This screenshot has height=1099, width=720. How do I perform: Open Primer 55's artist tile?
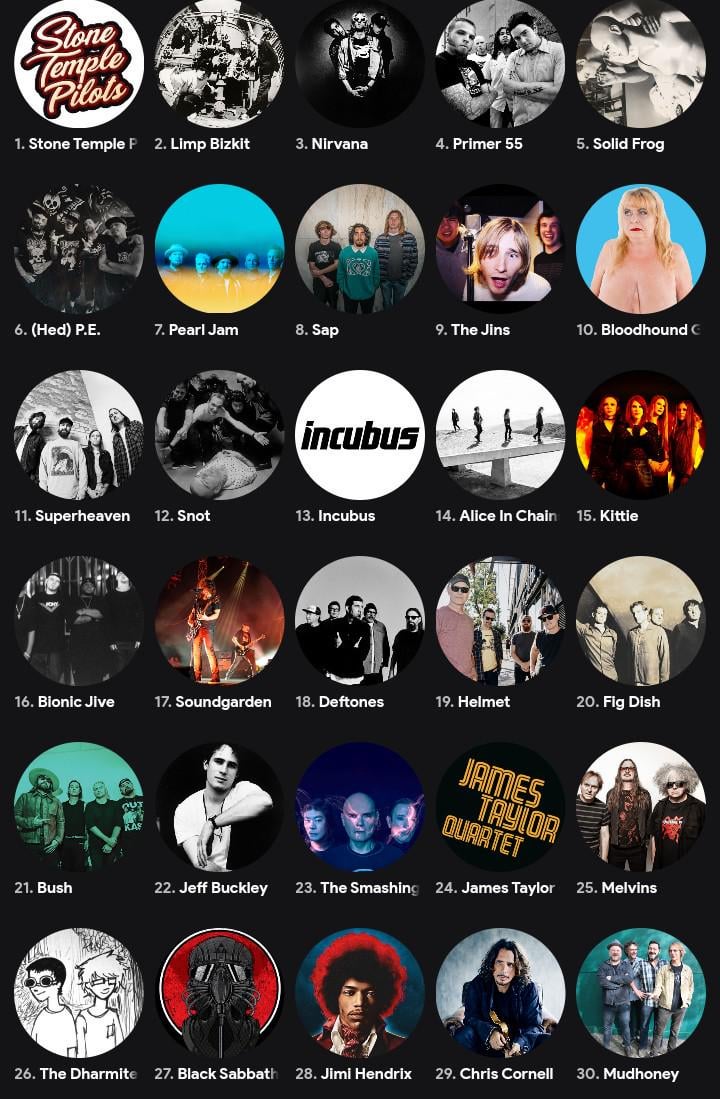click(x=500, y=64)
